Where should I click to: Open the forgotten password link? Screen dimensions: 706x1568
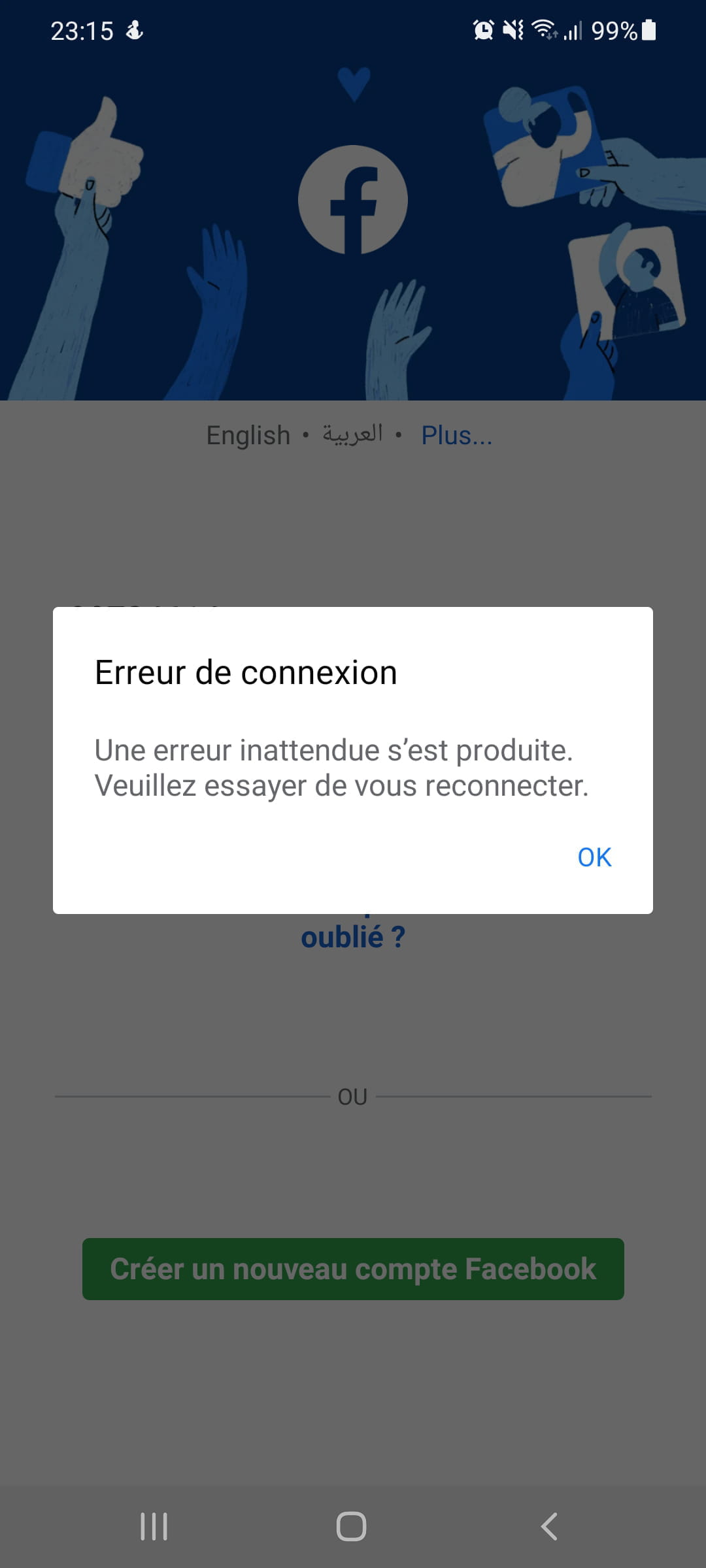353,936
